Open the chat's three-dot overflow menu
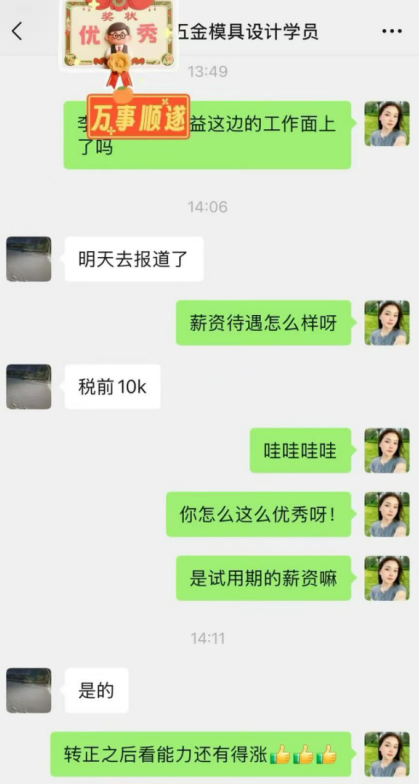This screenshot has width=419, height=784. coord(392,31)
